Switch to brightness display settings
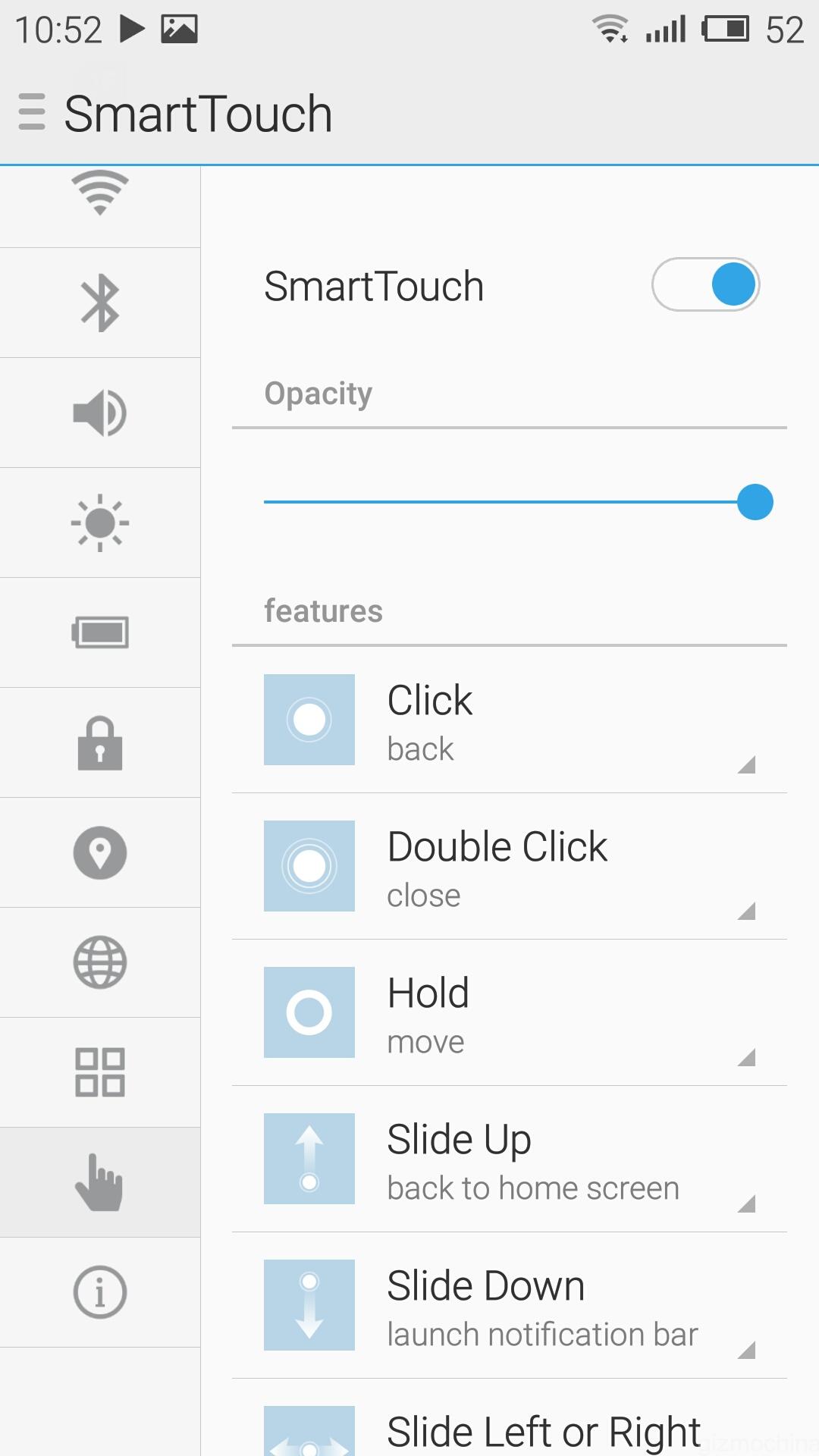Screen dimensions: 819x1456 tap(100, 522)
